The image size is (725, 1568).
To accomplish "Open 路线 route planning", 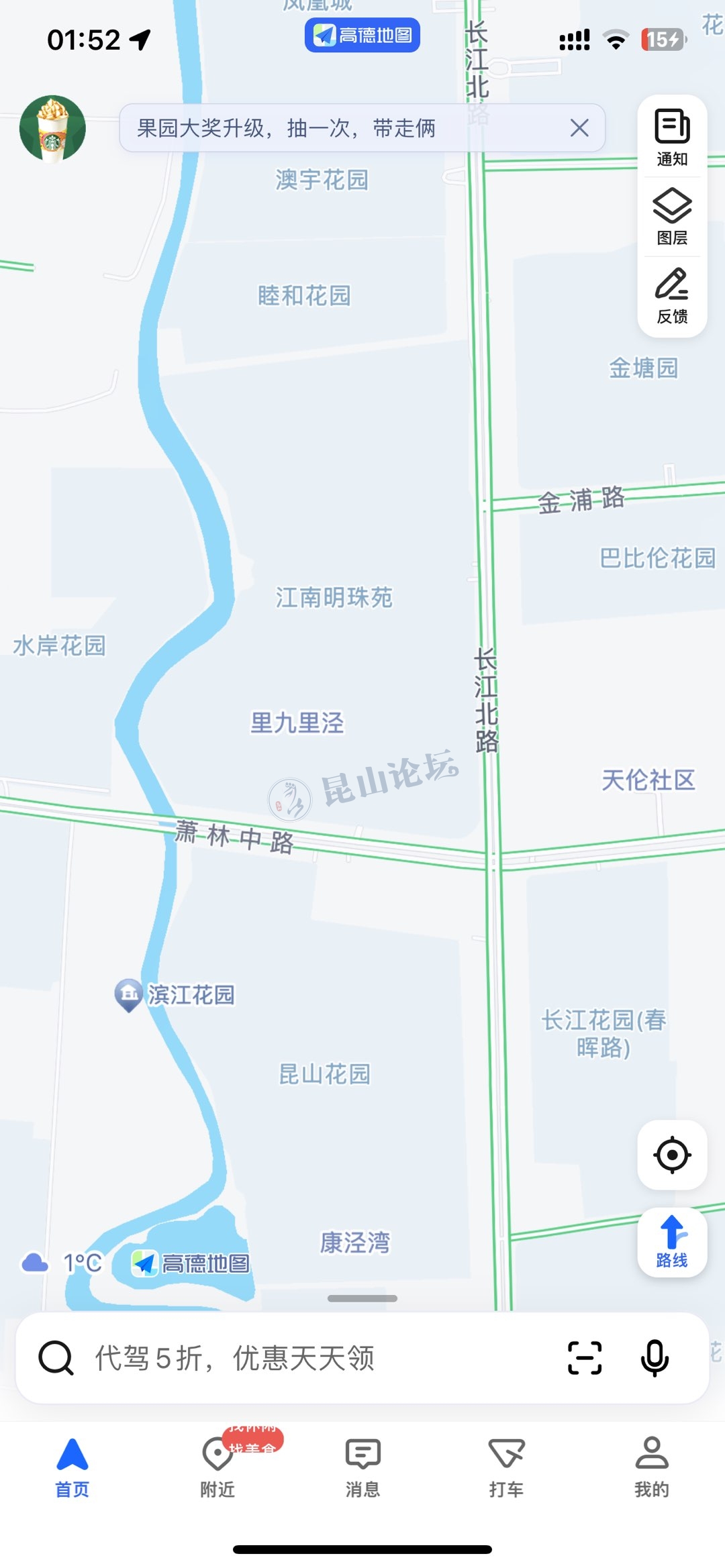I will [x=672, y=1242].
